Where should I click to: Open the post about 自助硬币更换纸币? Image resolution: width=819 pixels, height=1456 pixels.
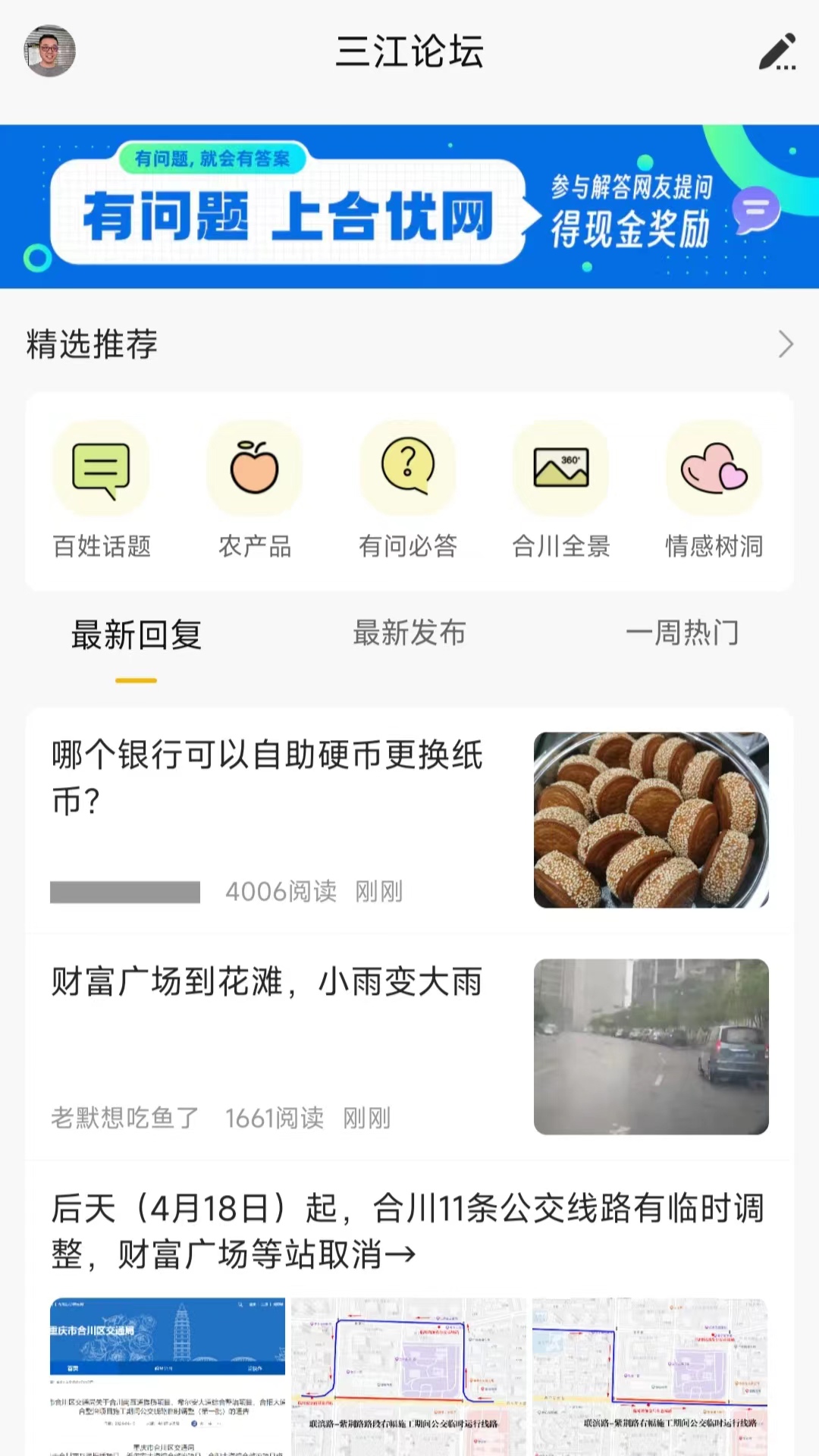[x=265, y=777]
